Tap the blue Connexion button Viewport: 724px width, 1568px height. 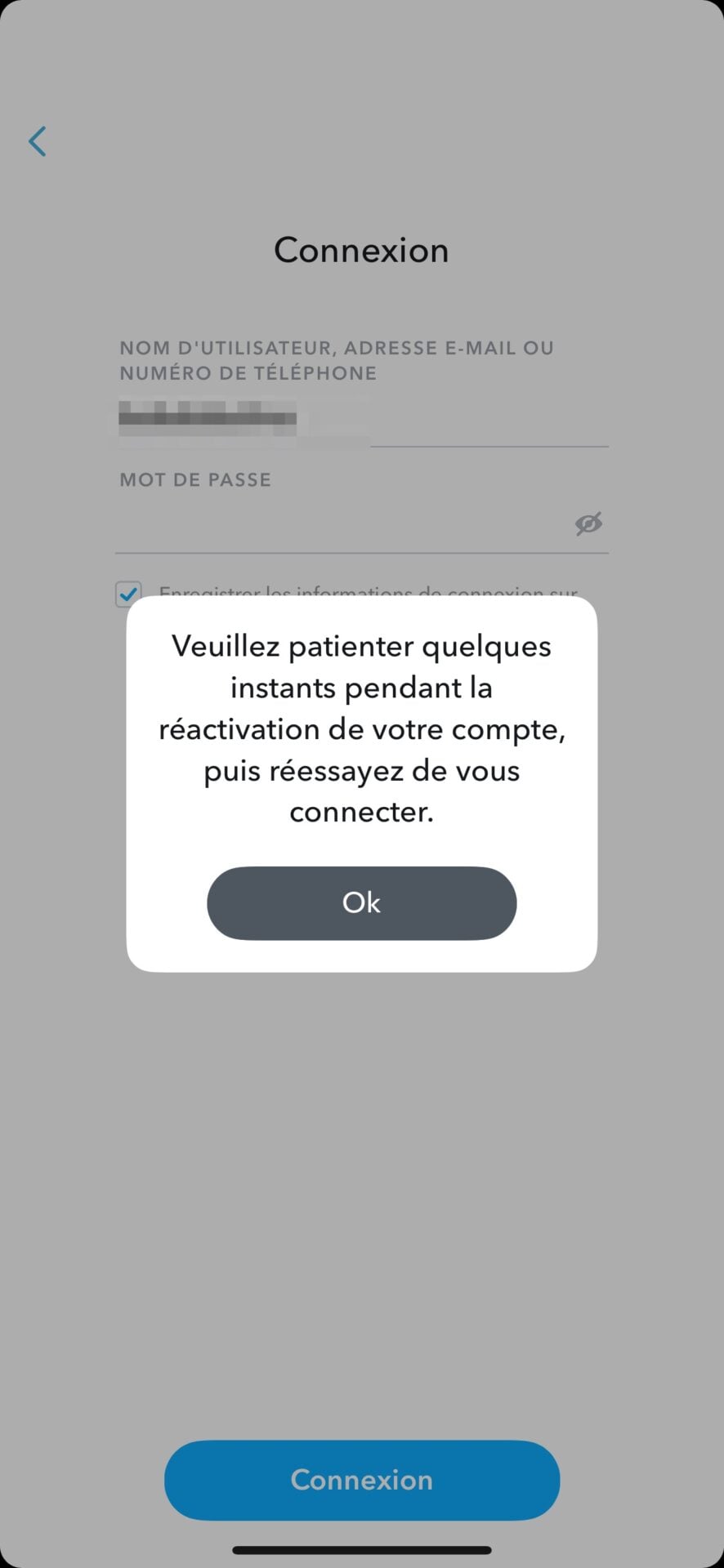point(361,1480)
